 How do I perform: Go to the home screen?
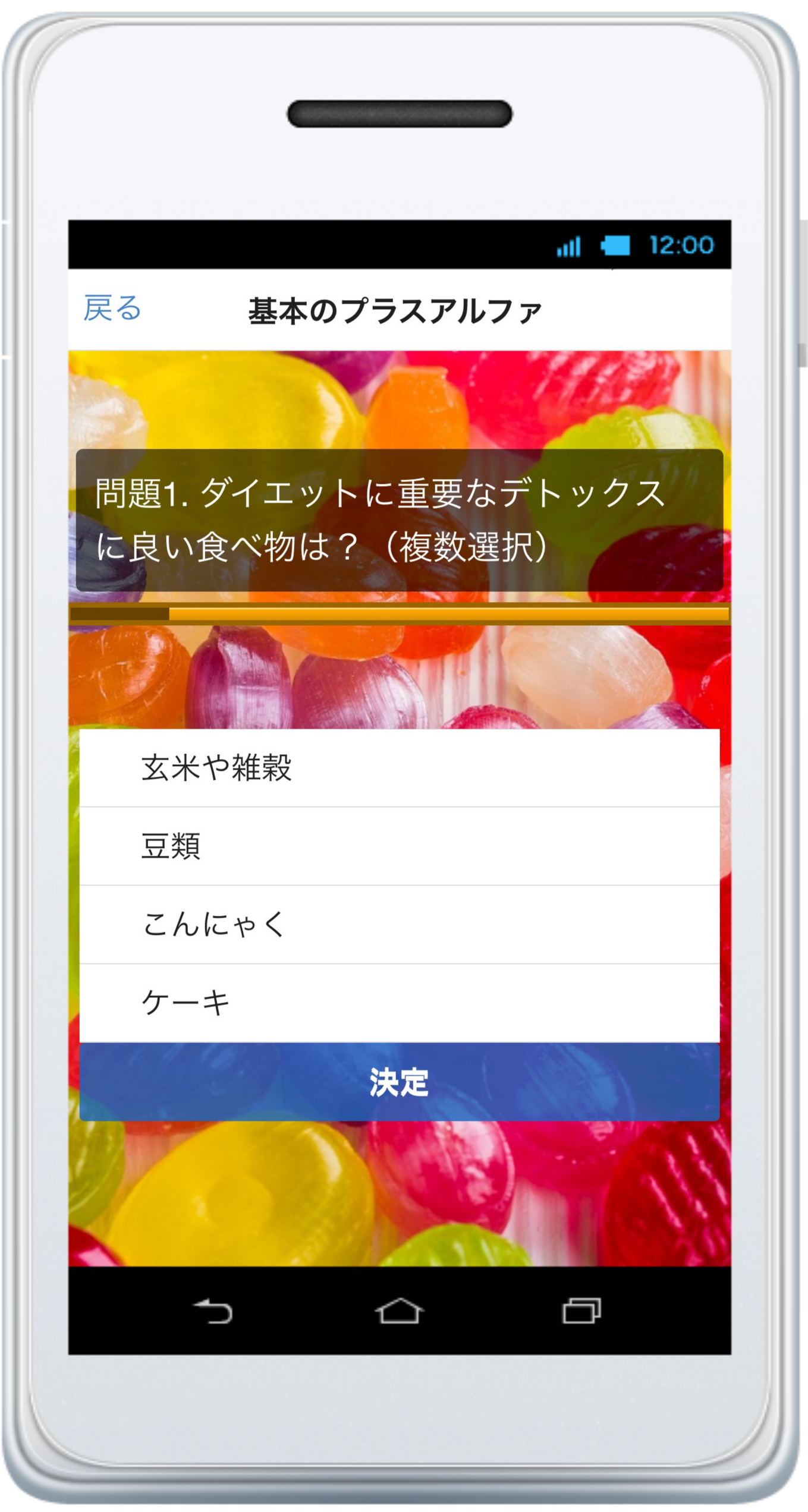(x=400, y=1311)
